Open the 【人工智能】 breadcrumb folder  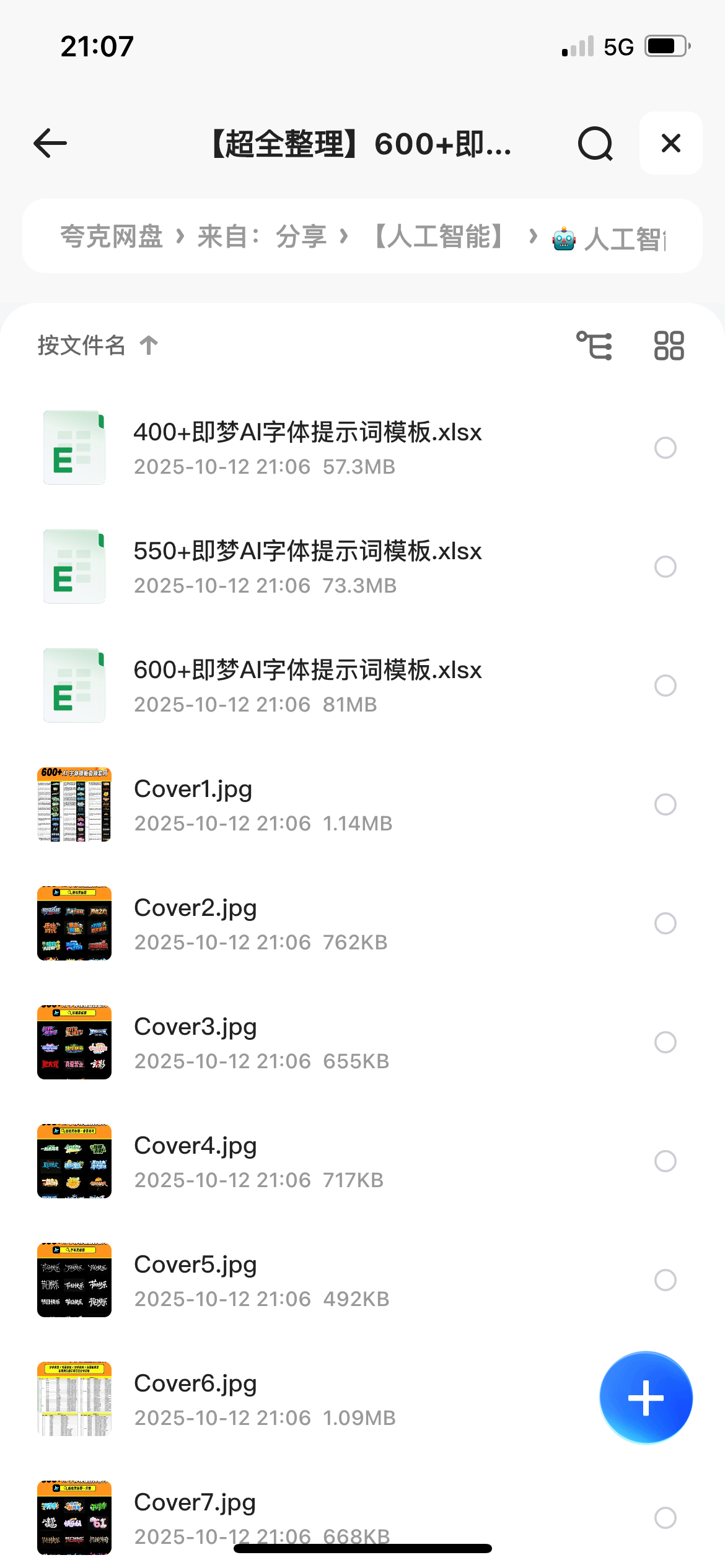tap(439, 237)
